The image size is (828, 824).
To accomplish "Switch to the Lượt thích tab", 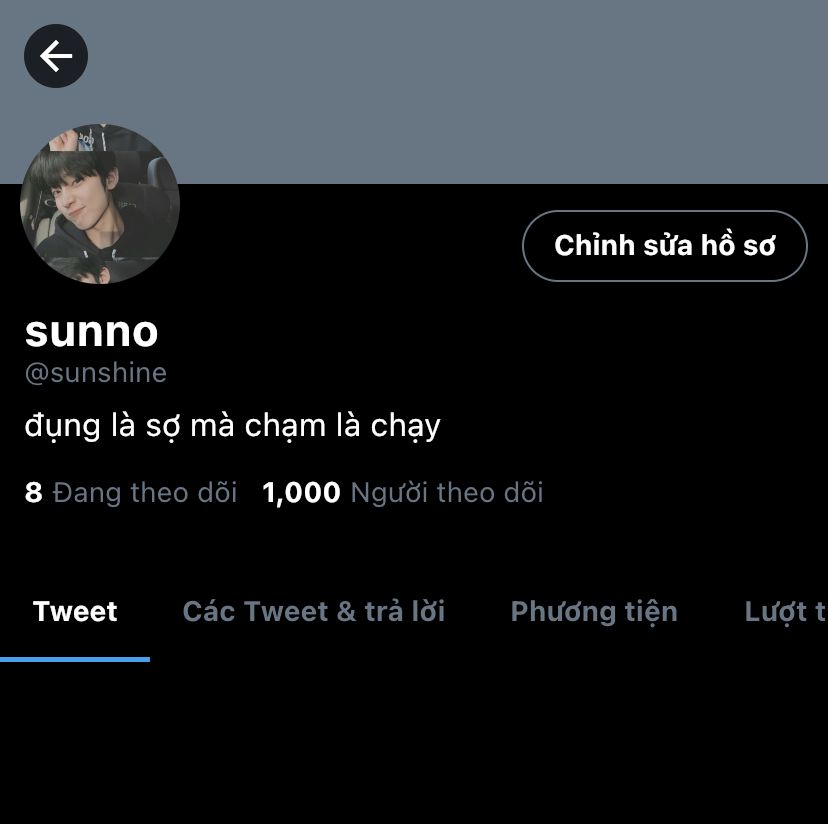I will click(786, 612).
